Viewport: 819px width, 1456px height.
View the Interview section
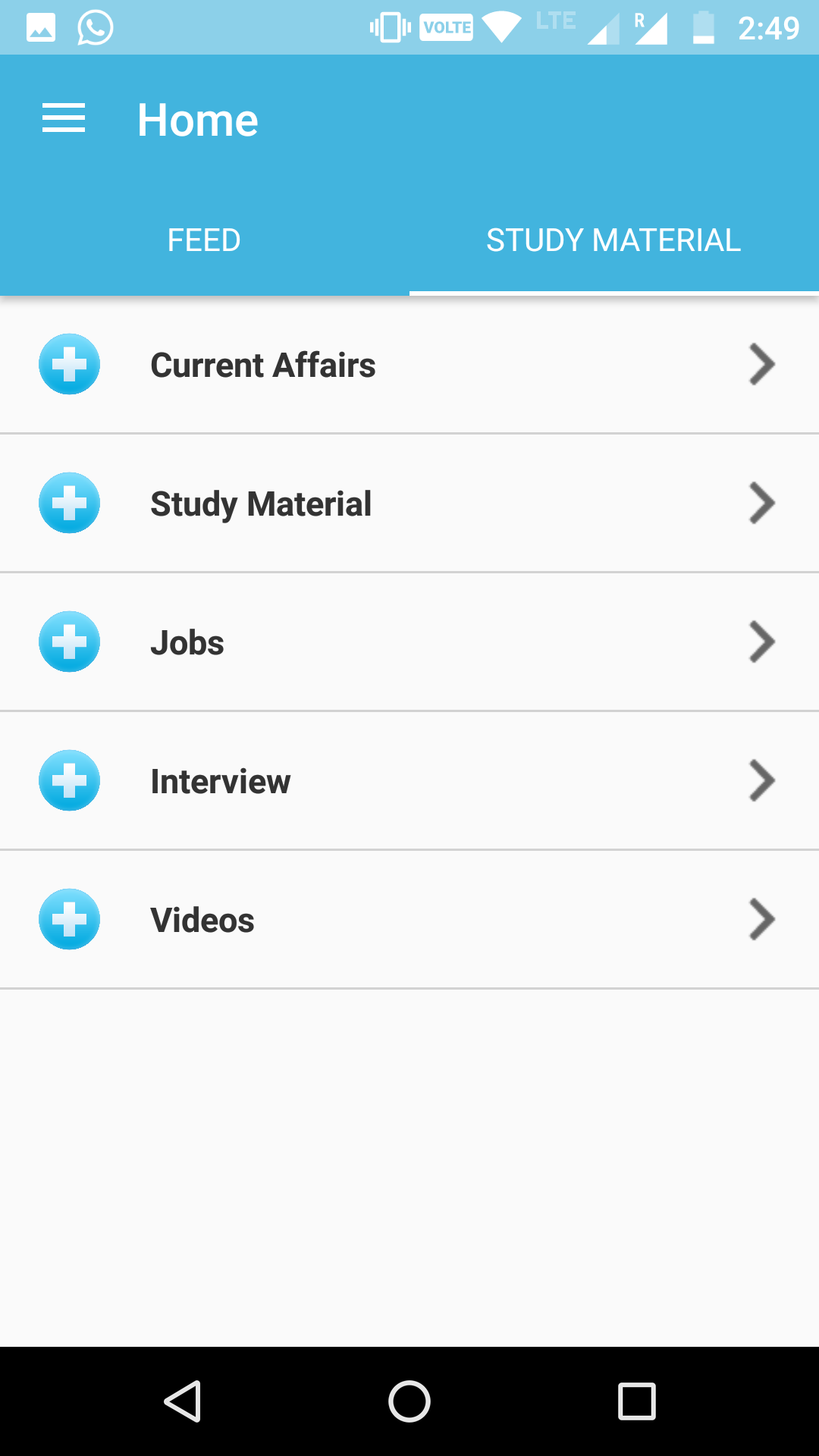pos(409,781)
